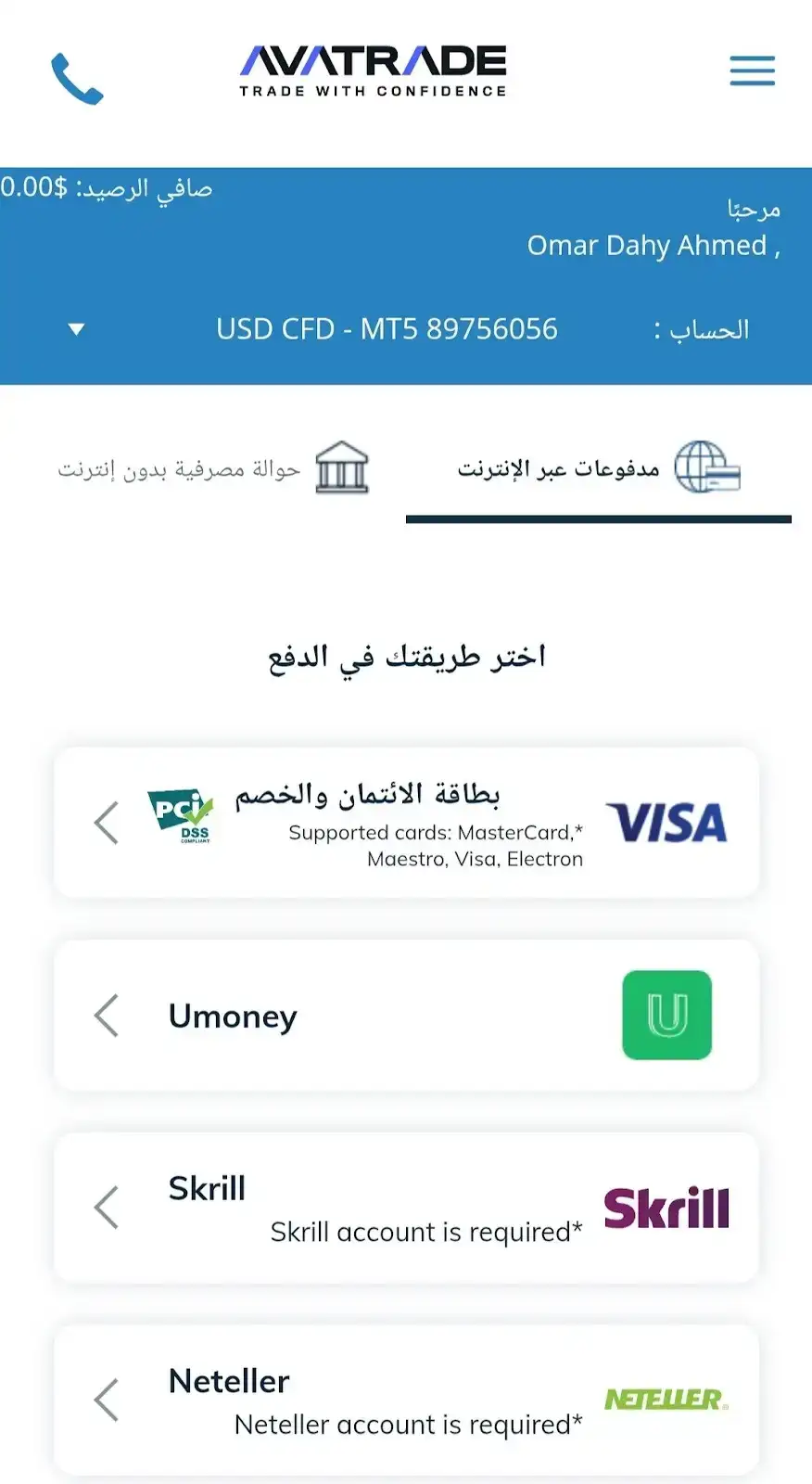Click the Skrill option chevron arrow

(x=105, y=1207)
